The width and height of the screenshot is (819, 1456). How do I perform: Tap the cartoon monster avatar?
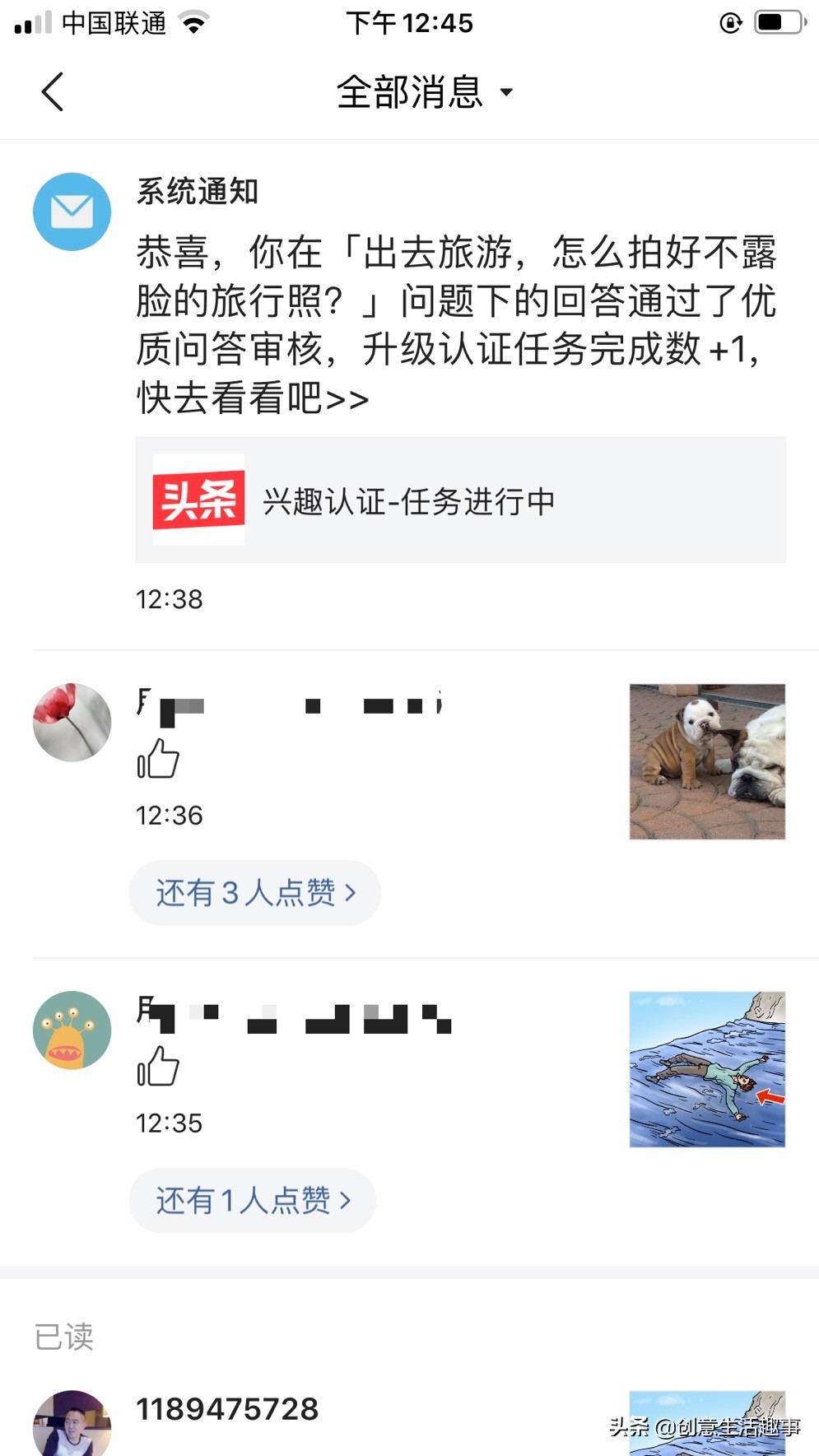click(72, 1031)
